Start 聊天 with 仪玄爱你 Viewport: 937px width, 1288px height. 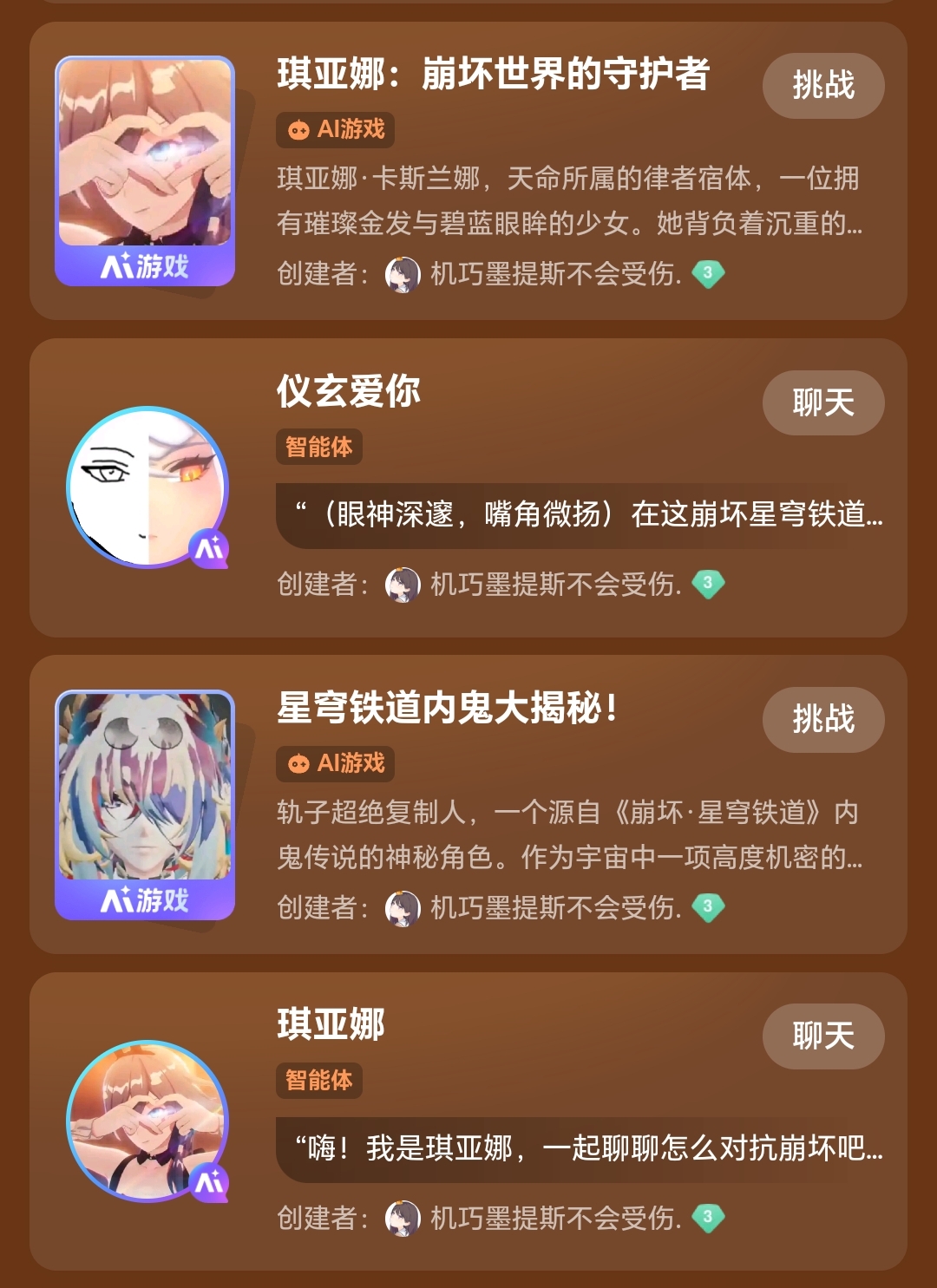click(x=823, y=403)
